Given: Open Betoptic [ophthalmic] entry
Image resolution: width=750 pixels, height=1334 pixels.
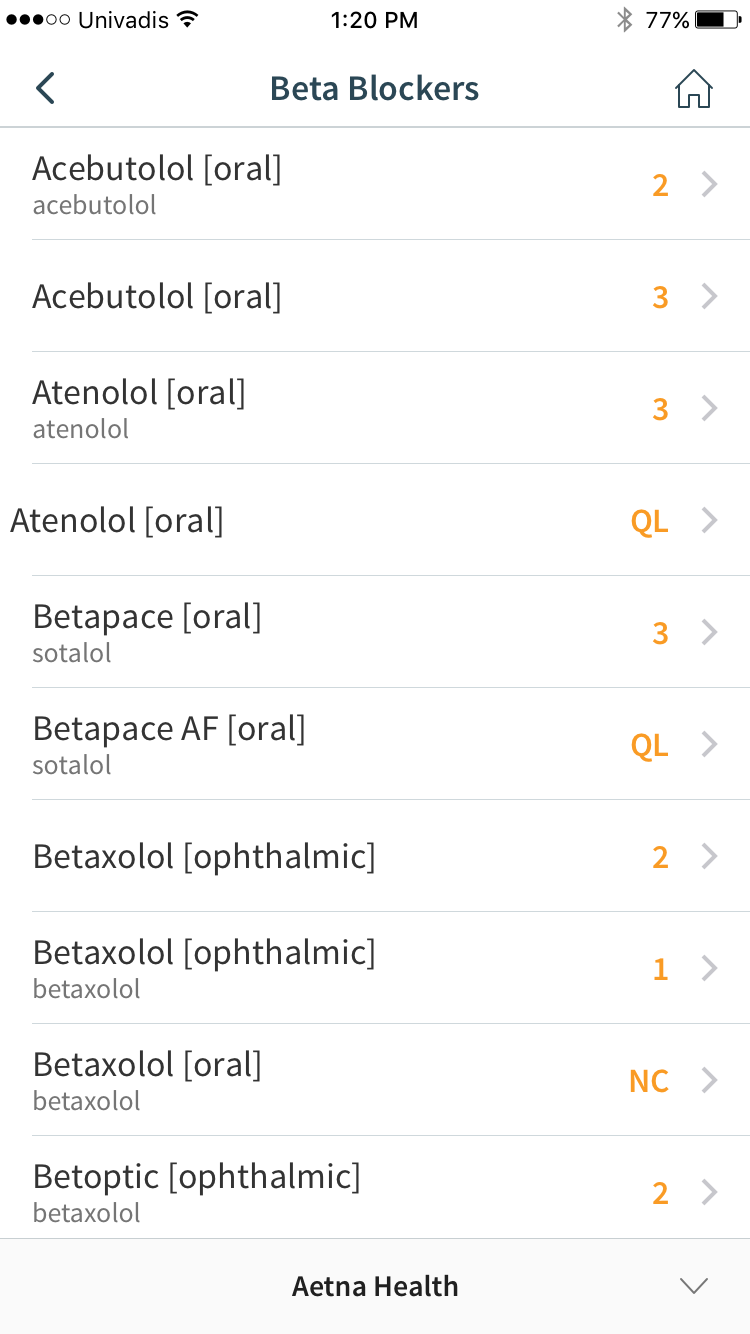Looking at the screenshot, I should pos(375,1188).
